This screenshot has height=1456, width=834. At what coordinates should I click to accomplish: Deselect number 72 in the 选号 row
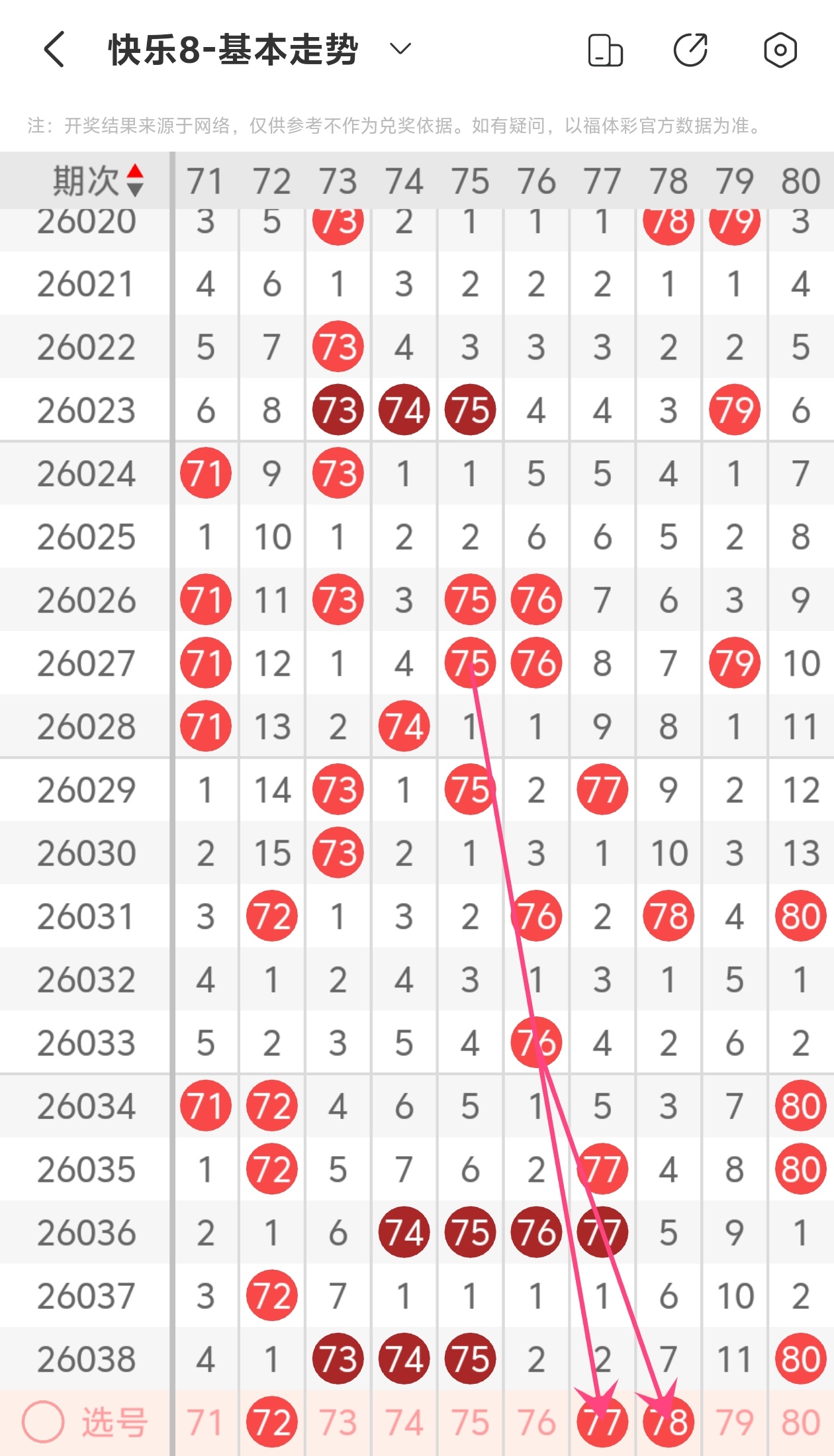pos(271,1422)
